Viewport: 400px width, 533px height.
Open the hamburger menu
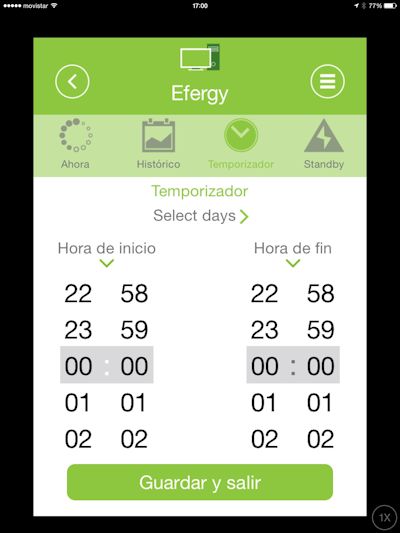(x=327, y=82)
